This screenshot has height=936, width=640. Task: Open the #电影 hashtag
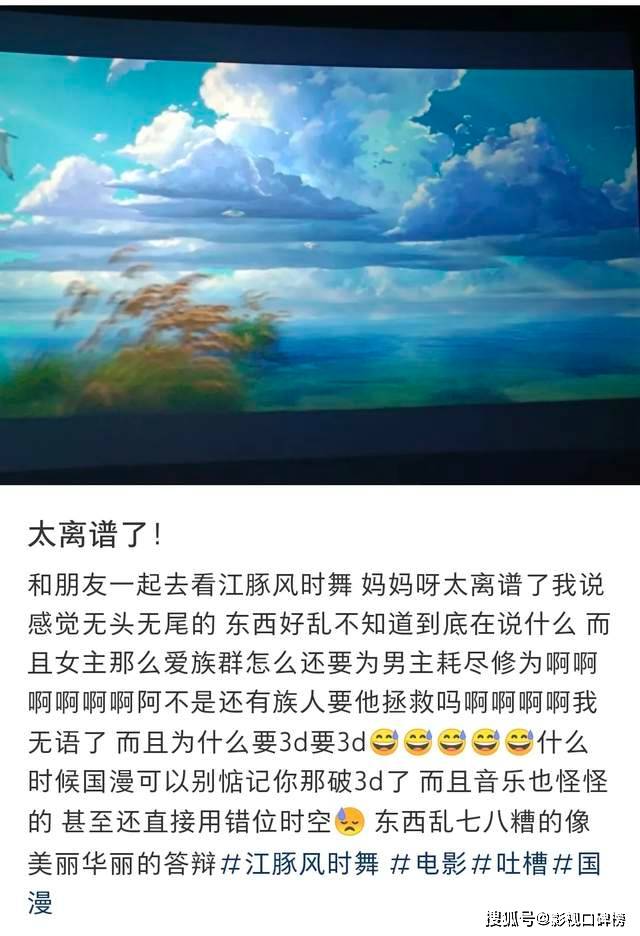(430, 864)
